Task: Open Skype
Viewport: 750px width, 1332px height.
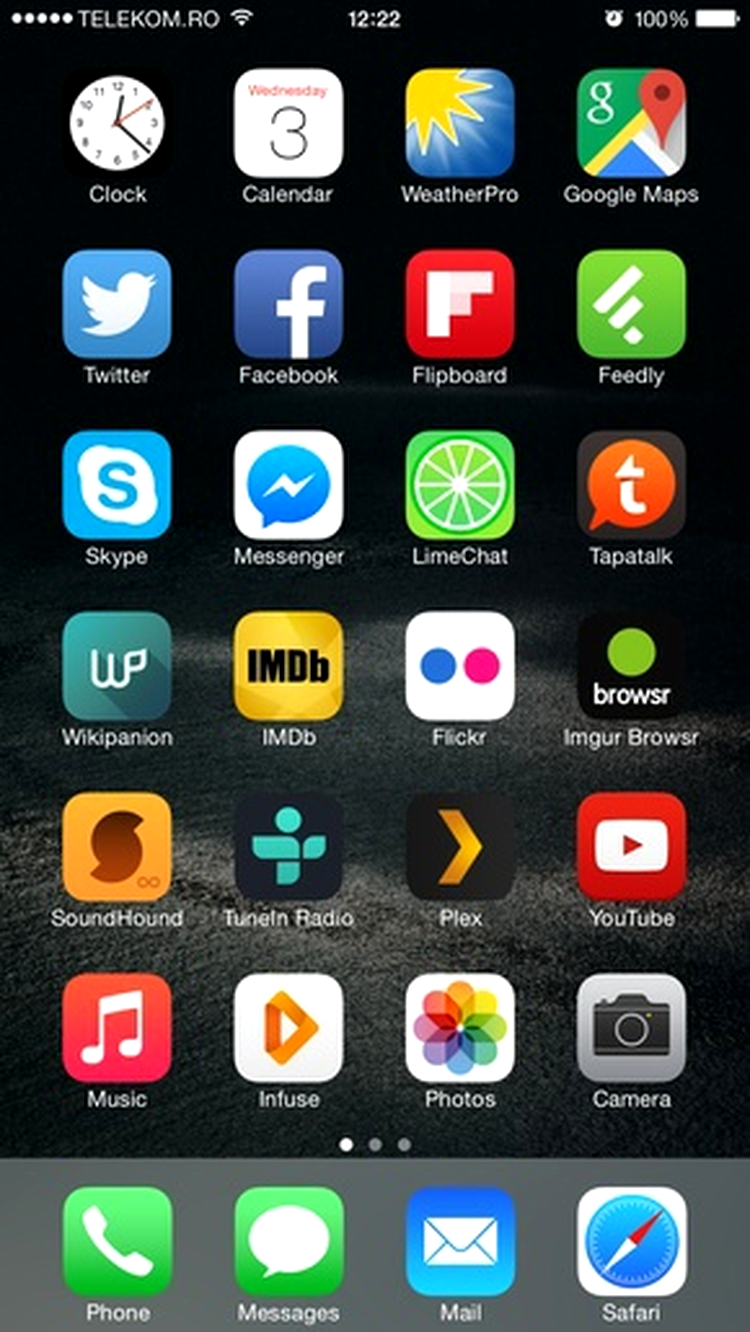Action: point(117,485)
